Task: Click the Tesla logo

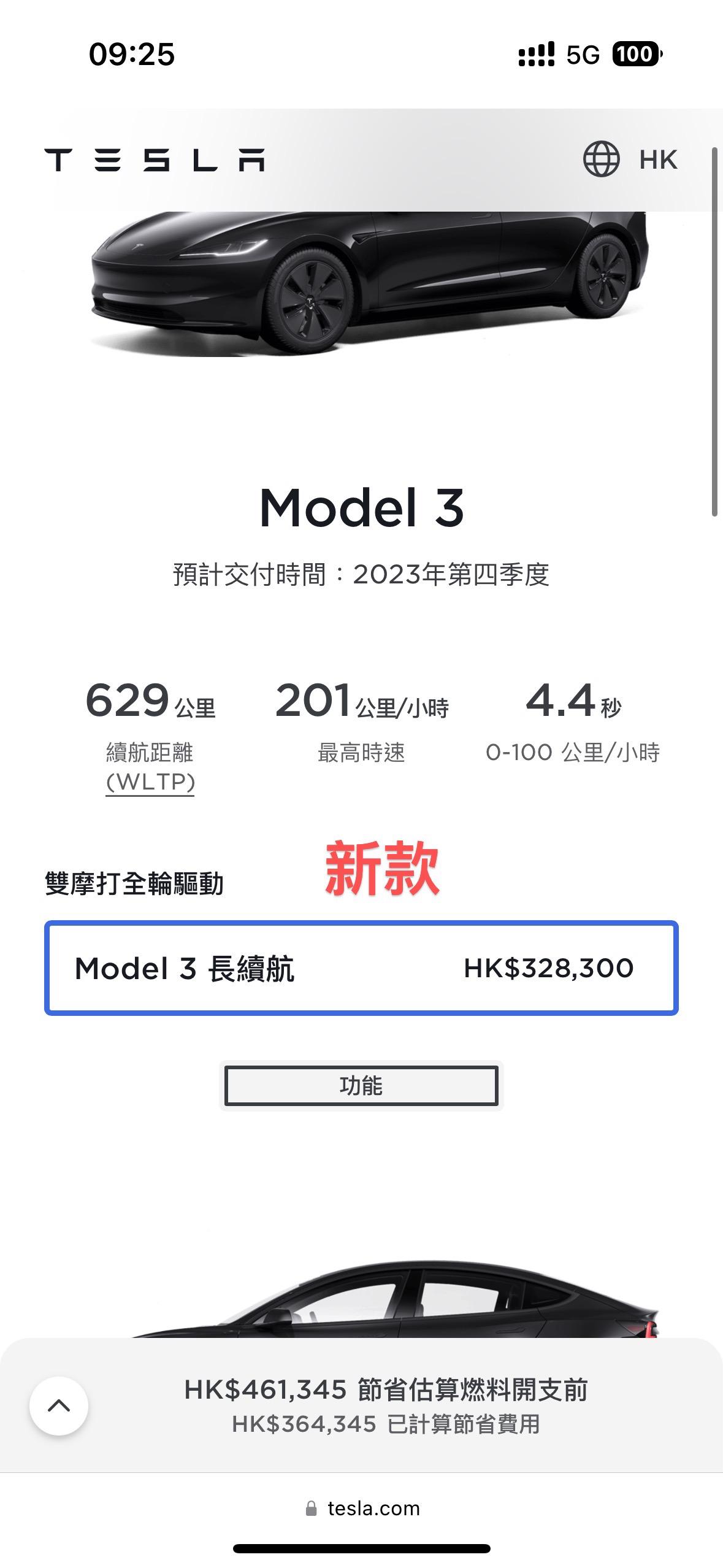Action: pyautogui.click(x=153, y=161)
